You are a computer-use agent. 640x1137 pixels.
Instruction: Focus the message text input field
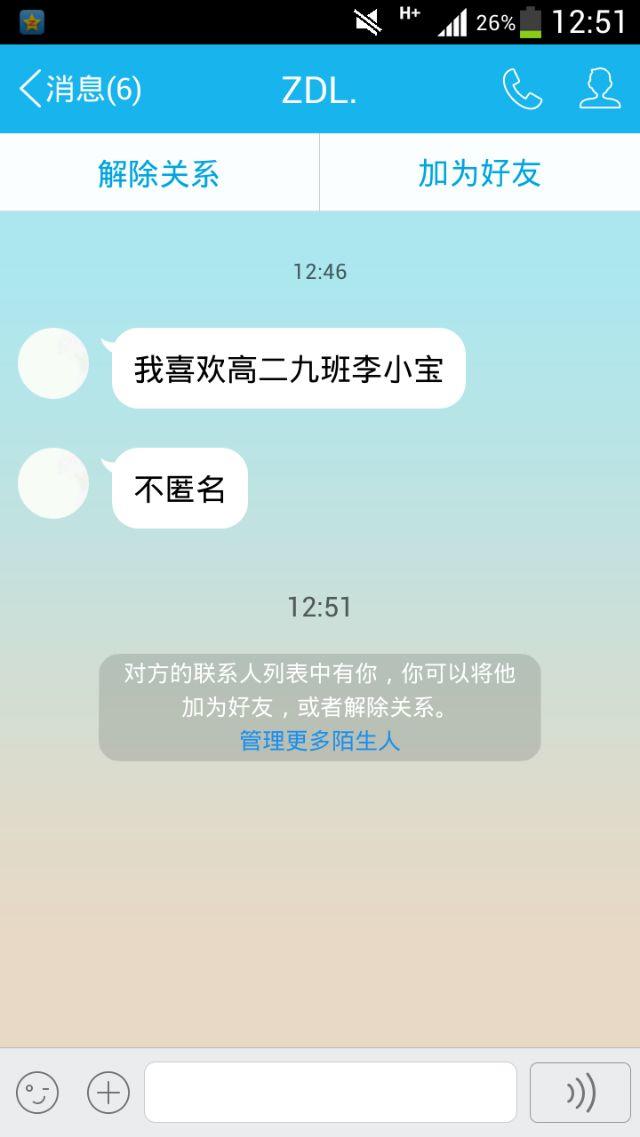click(330, 1092)
